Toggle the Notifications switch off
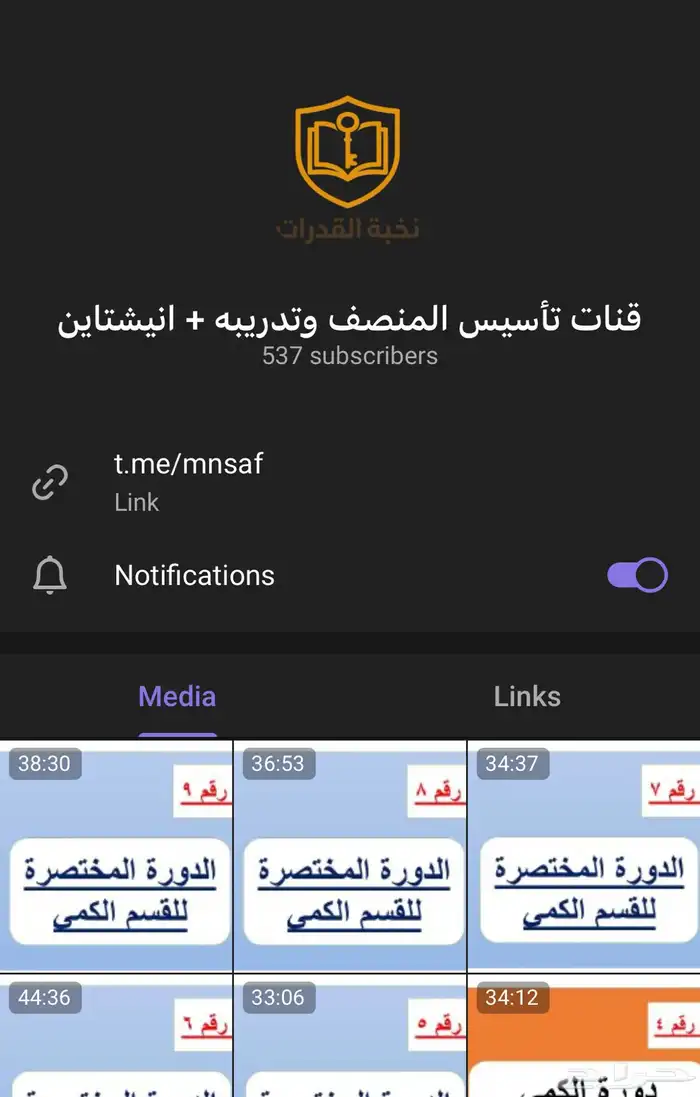The height and width of the screenshot is (1097, 700). tap(637, 575)
